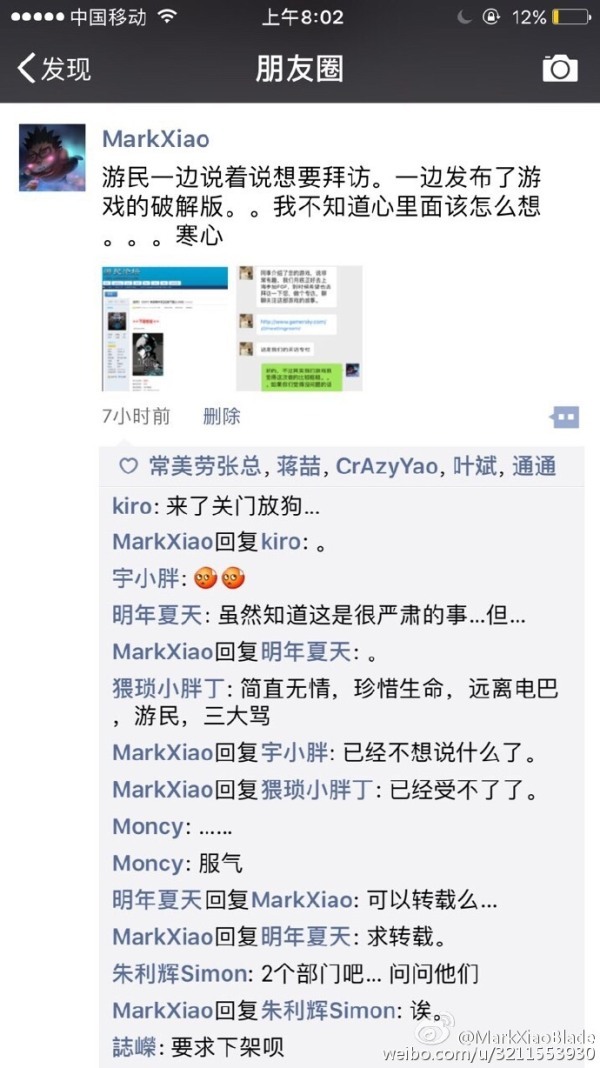The width and height of the screenshot is (600, 1068).
Task: Delete this post via 删除
Action: point(221,416)
